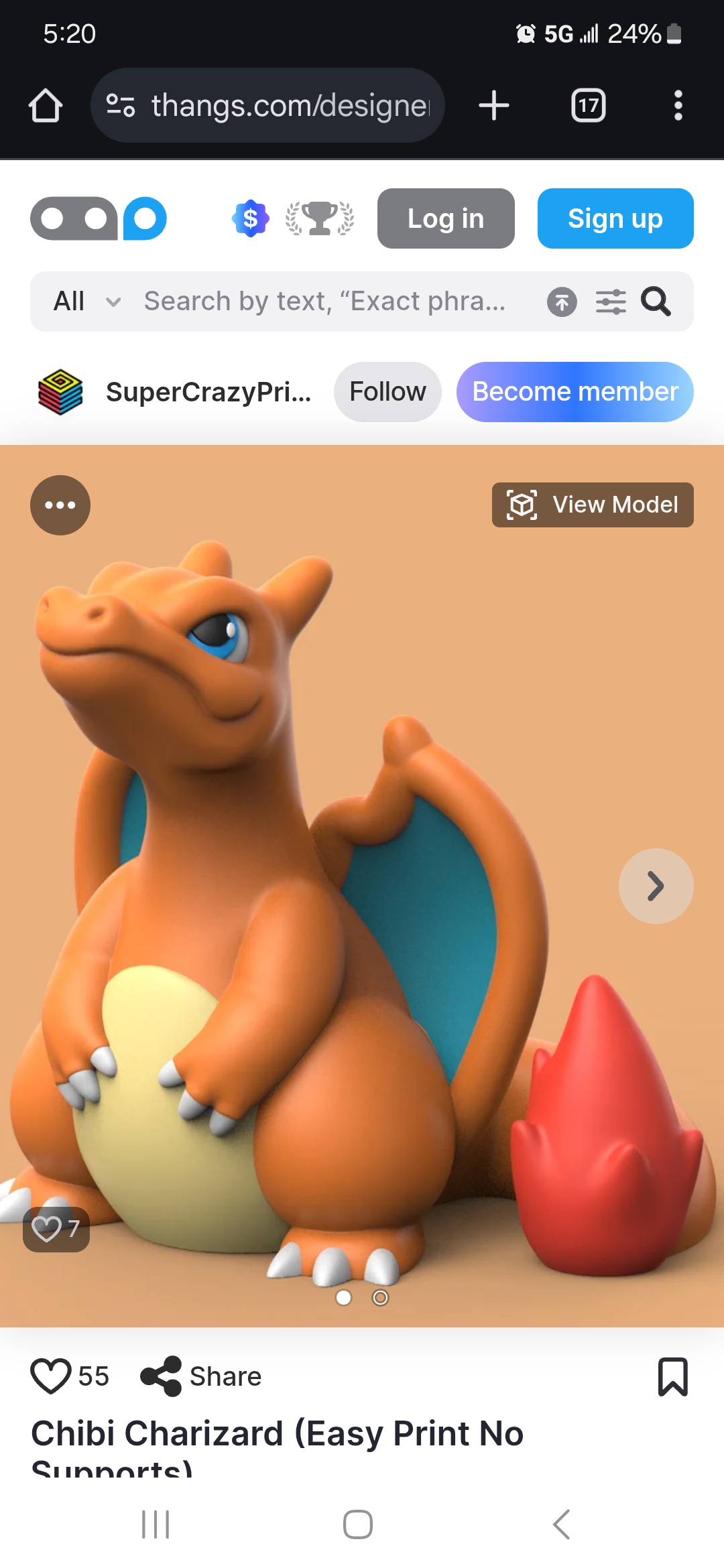Open the trophy contests icon
Image resolution: width=724 pixels, height=1568 pixels.
click(320, 218)
